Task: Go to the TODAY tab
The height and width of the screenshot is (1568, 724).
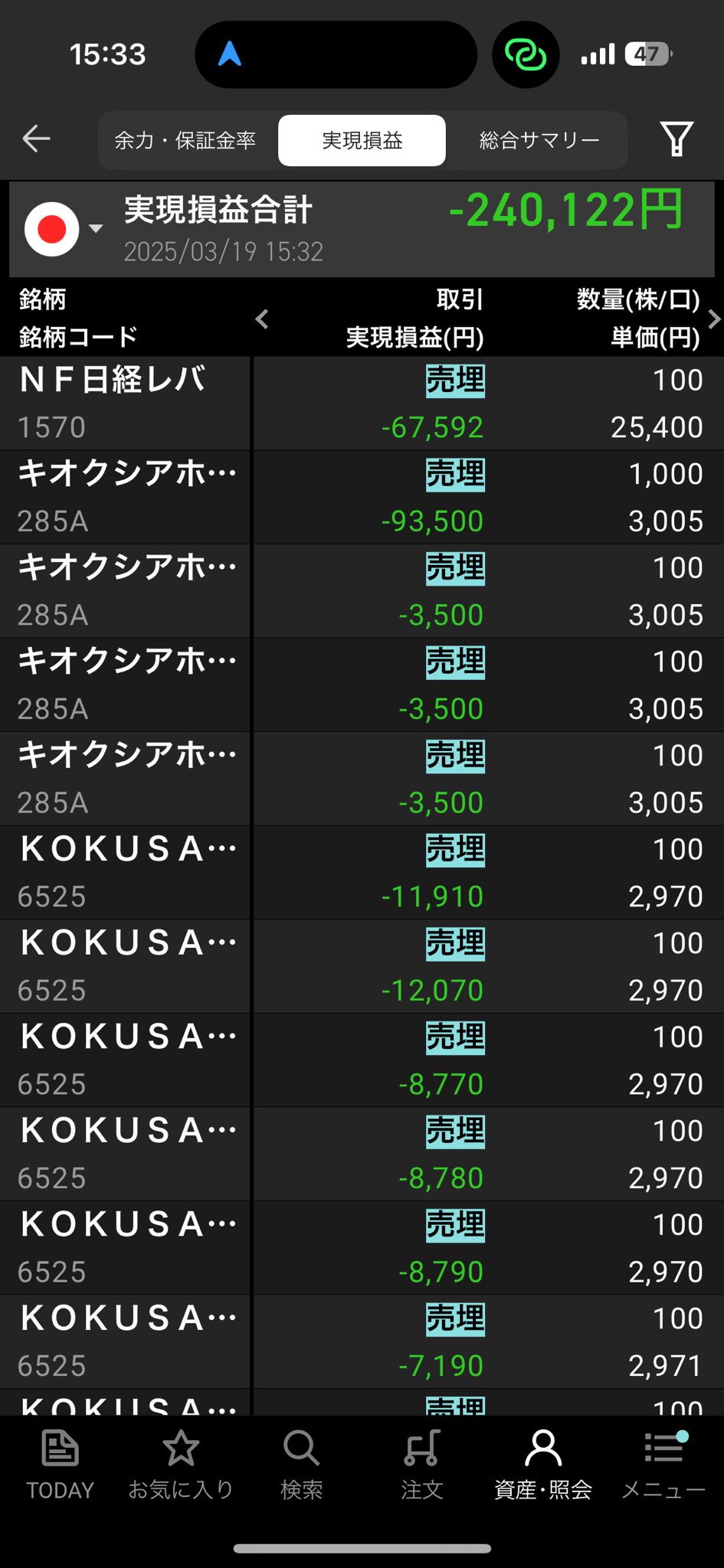Action: 60,1464
